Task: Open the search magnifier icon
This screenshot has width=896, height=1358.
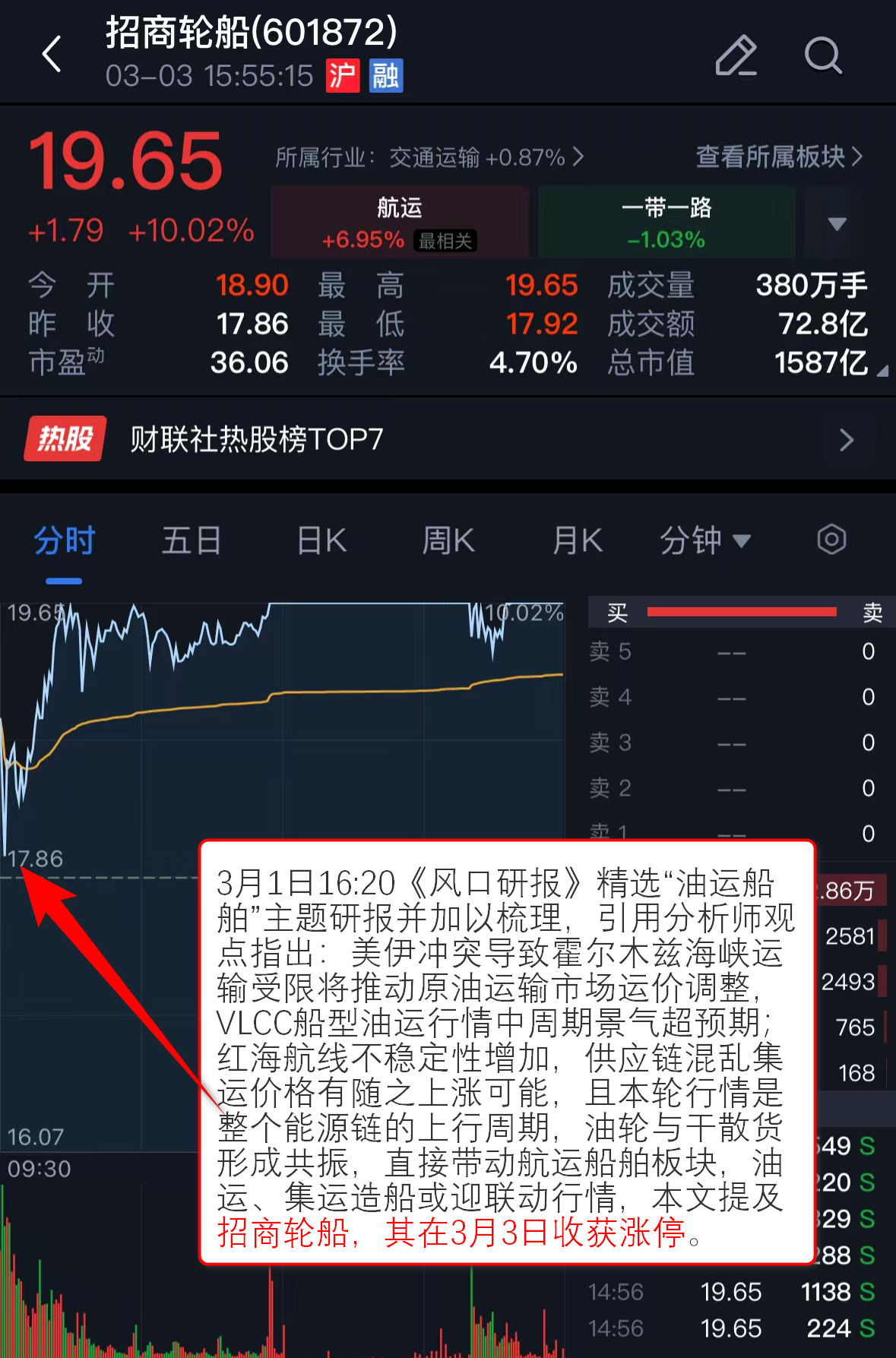Action: (823, 55)
